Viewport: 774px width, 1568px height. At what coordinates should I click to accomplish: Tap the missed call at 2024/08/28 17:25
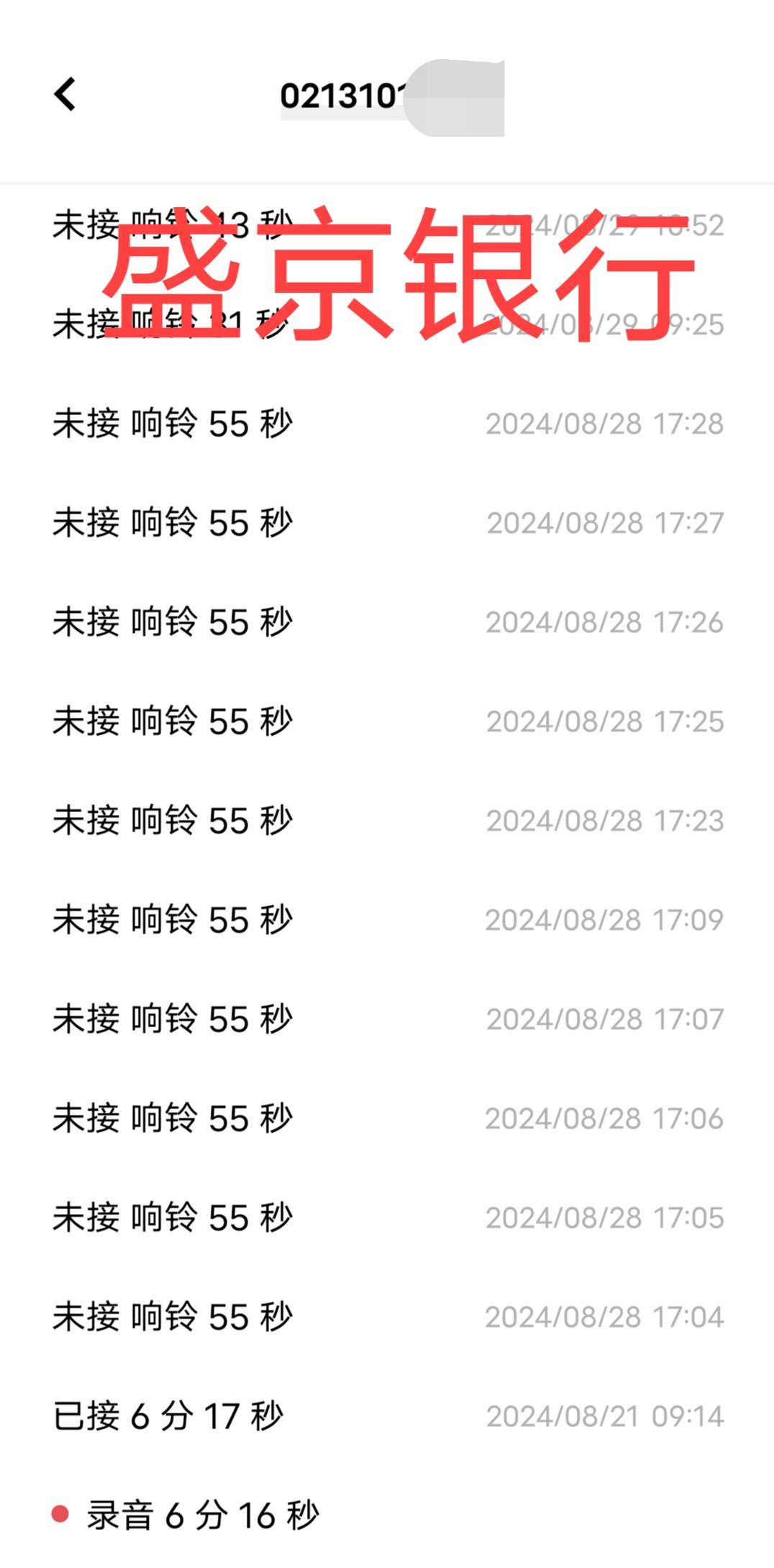coord(387,721)
